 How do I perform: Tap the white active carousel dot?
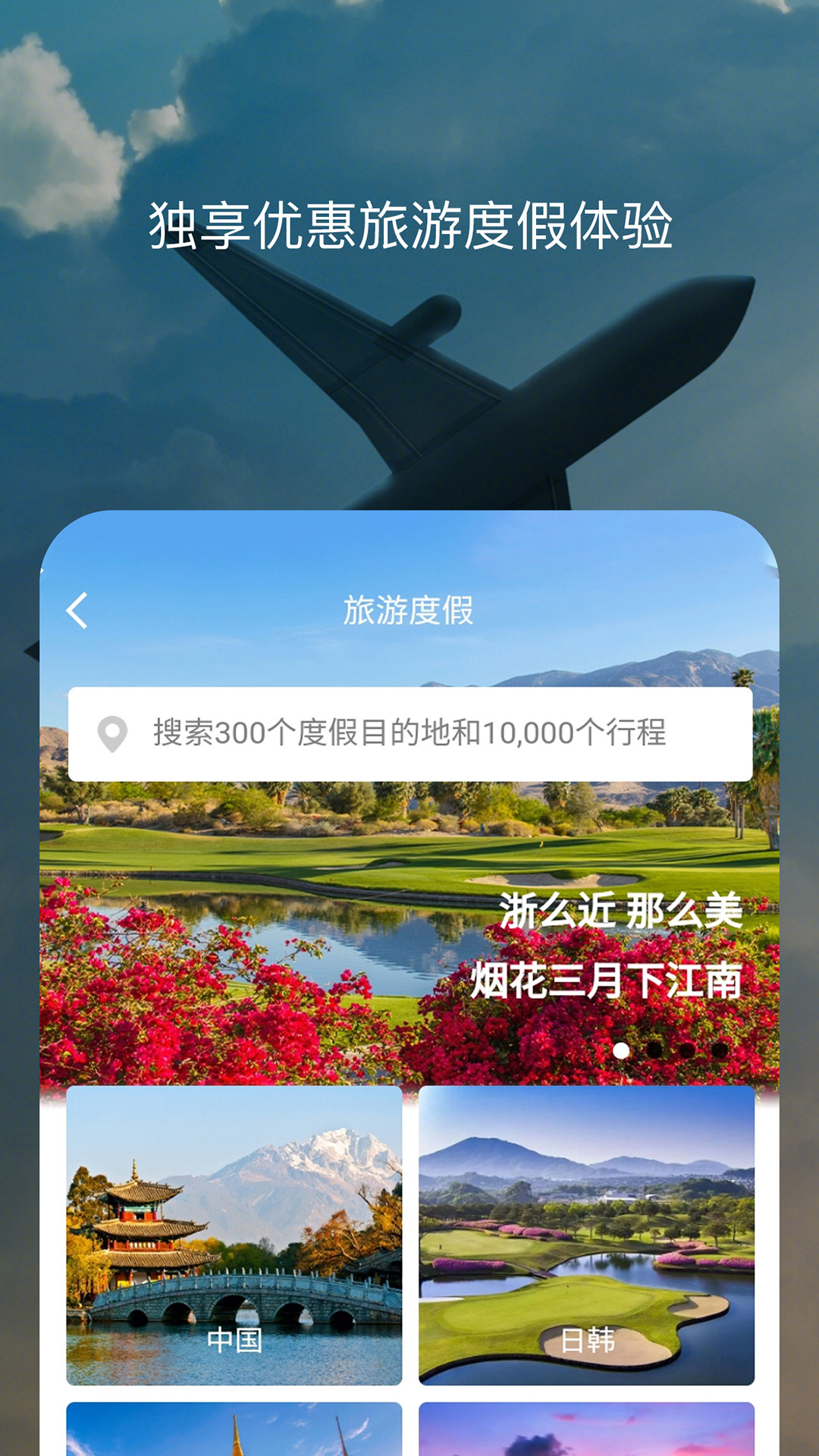tap(622, 1051)
